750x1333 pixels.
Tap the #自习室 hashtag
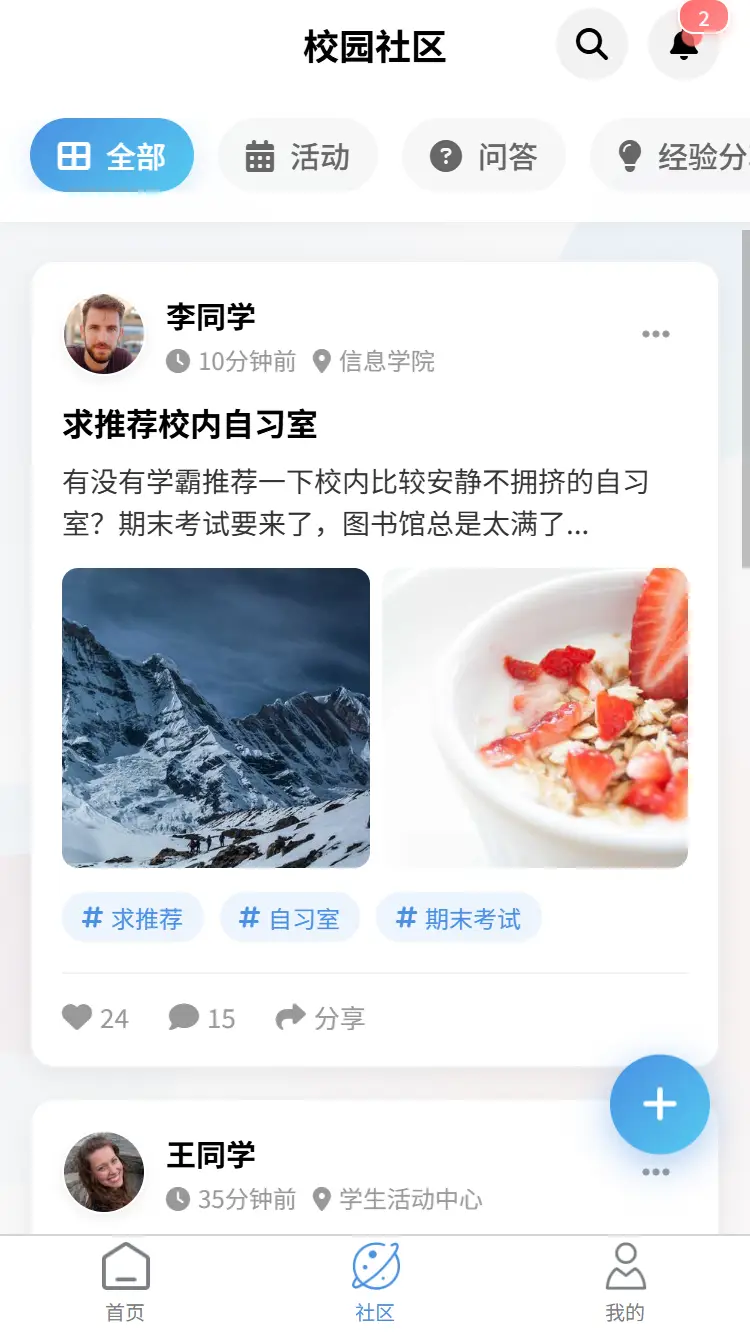pyautogui.click(x=290, y=918)
